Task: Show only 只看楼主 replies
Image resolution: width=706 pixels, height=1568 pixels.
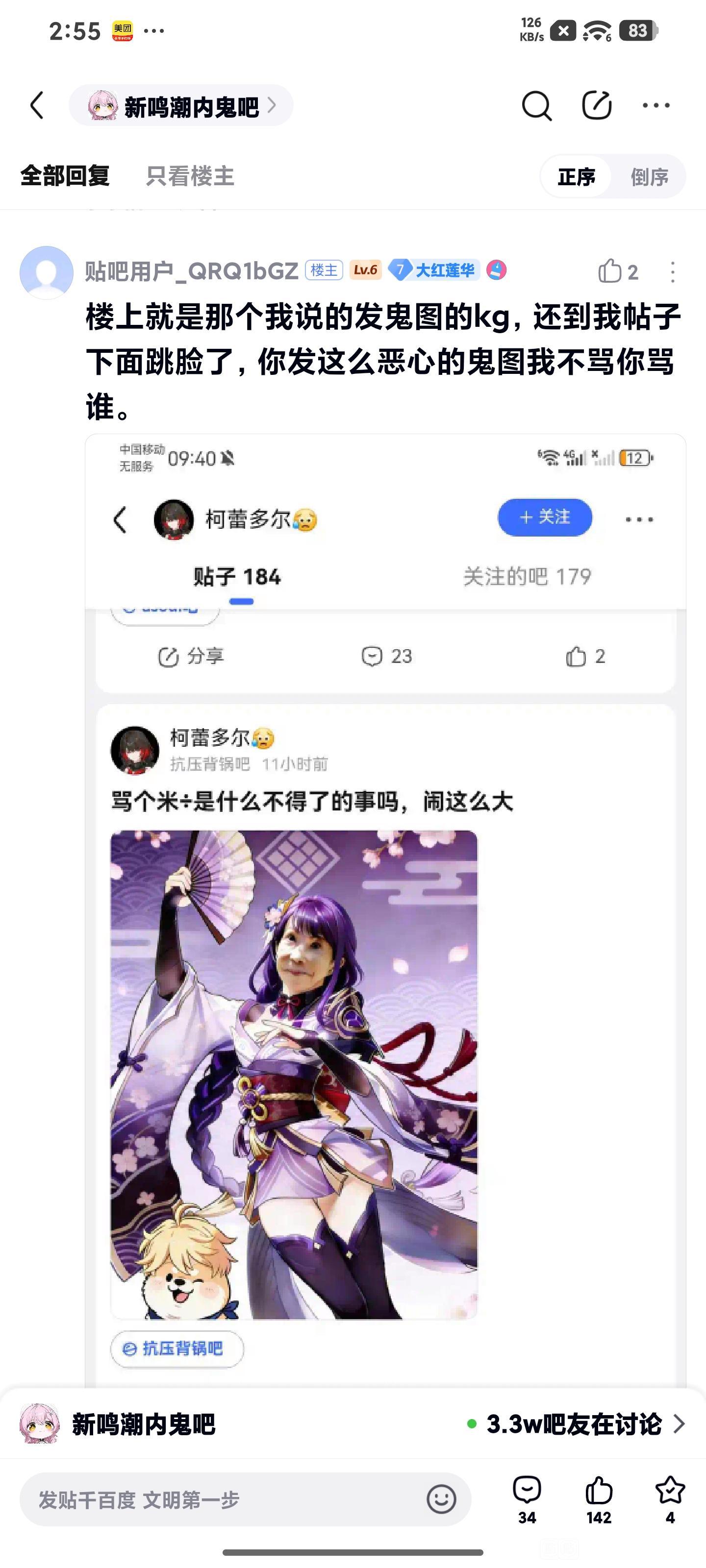Action: [189, 176]
